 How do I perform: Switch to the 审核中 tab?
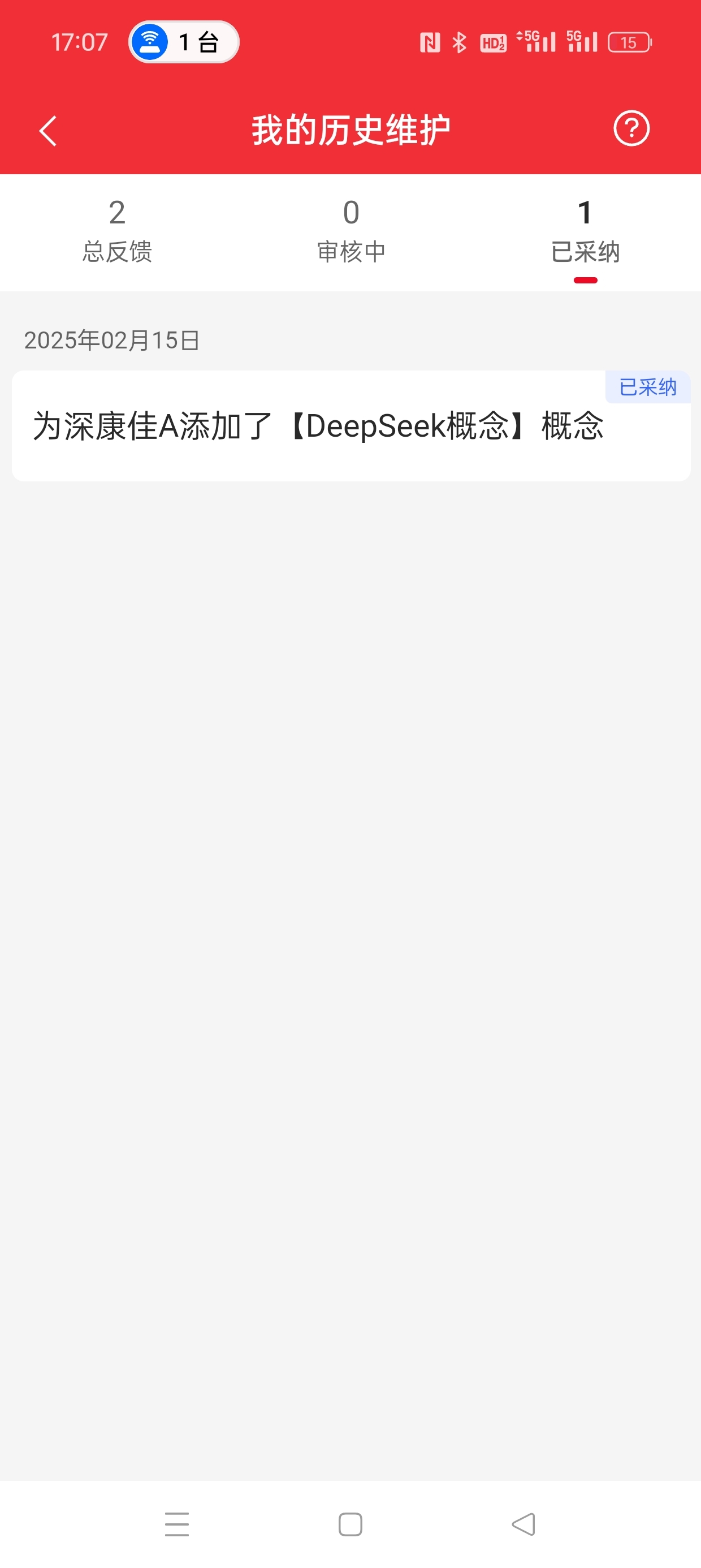350,232
